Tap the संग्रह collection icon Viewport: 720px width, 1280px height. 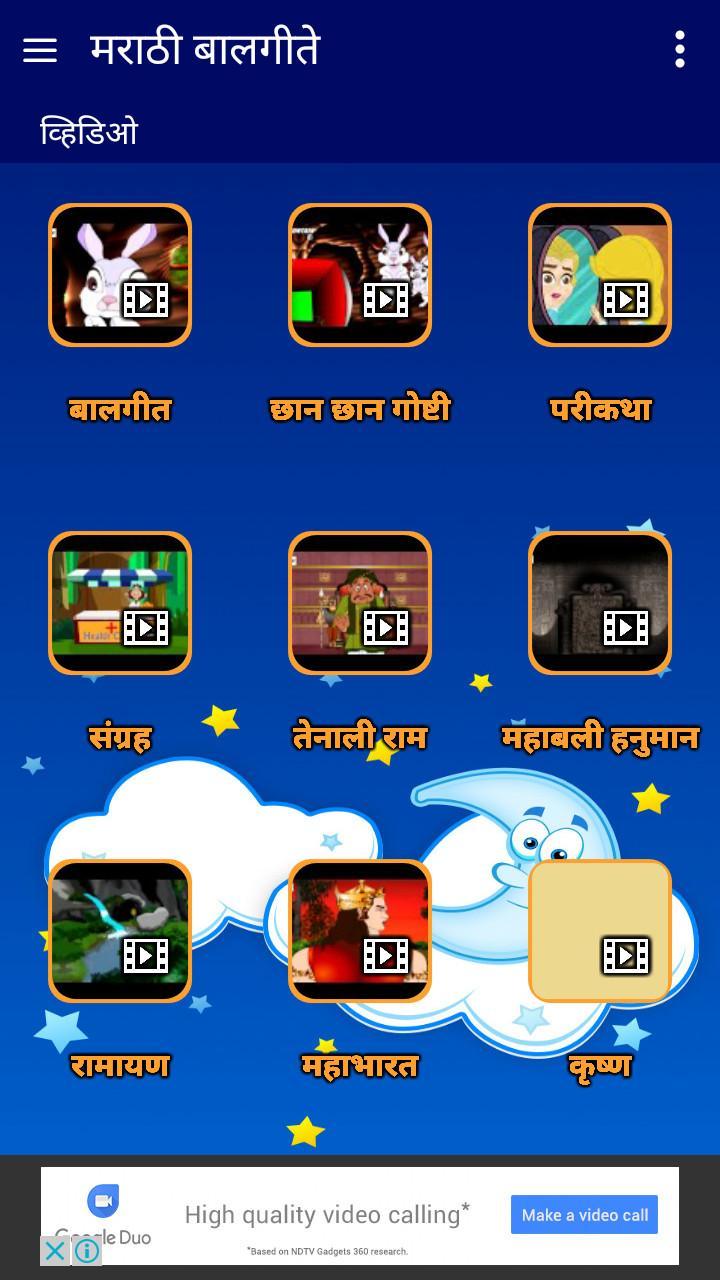[119, 602]
